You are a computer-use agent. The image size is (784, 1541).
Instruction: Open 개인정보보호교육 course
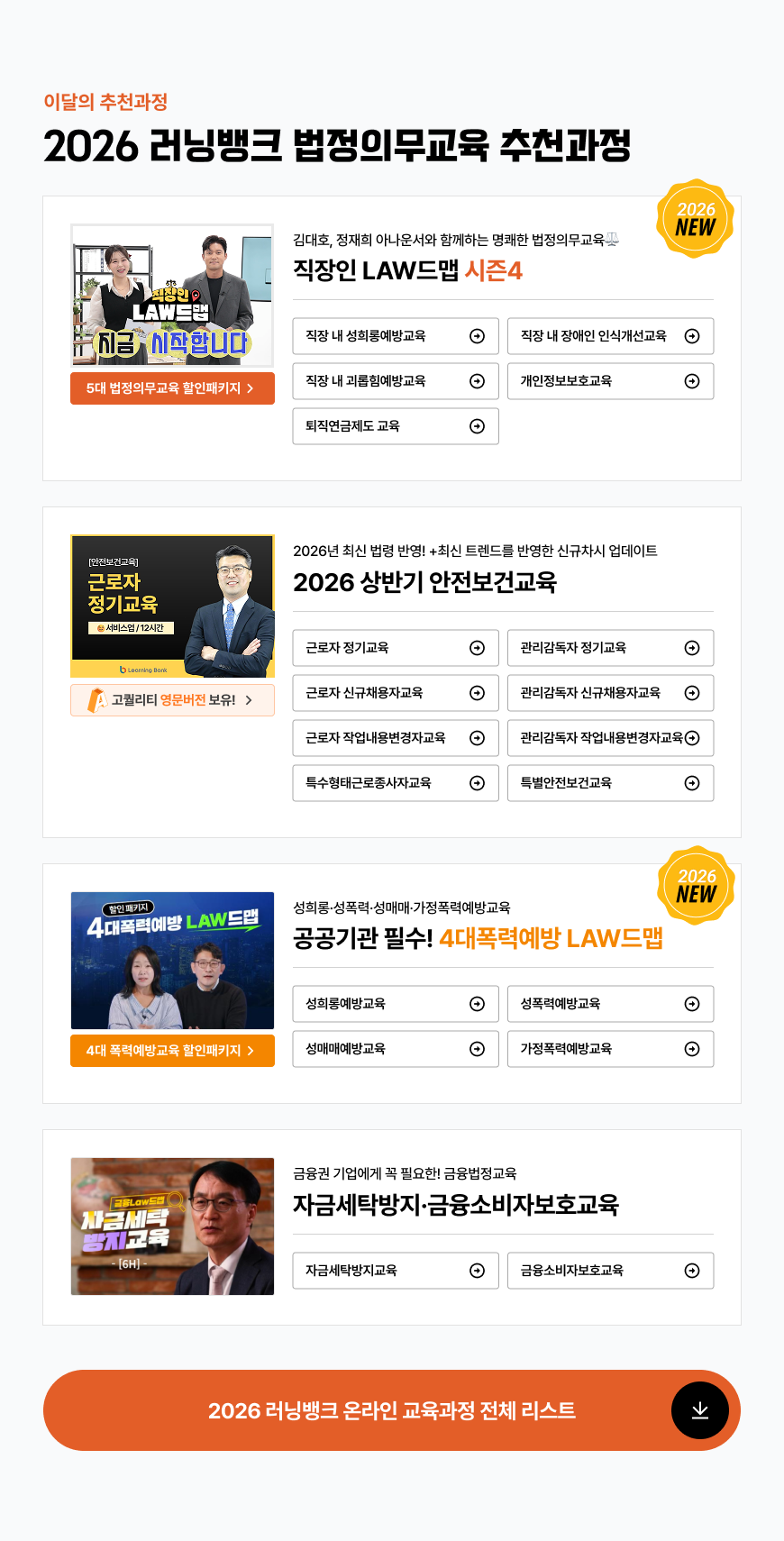[x=610, y=381]
